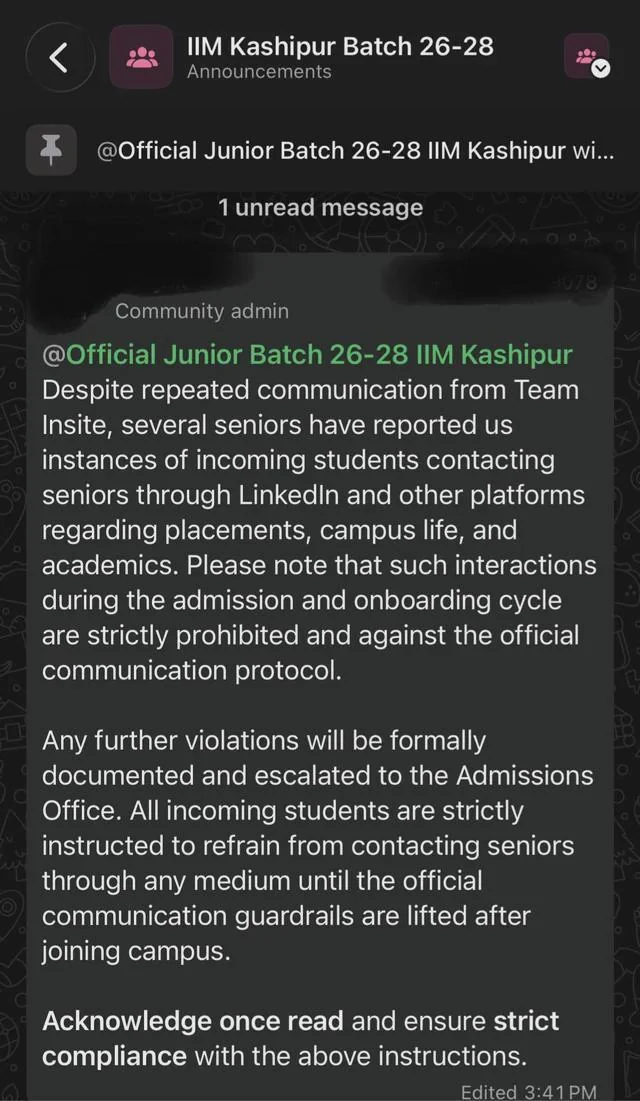Go back using the top-left arrow
The height and width of the screenshot is (1101, 640).
tap(60, 58)
